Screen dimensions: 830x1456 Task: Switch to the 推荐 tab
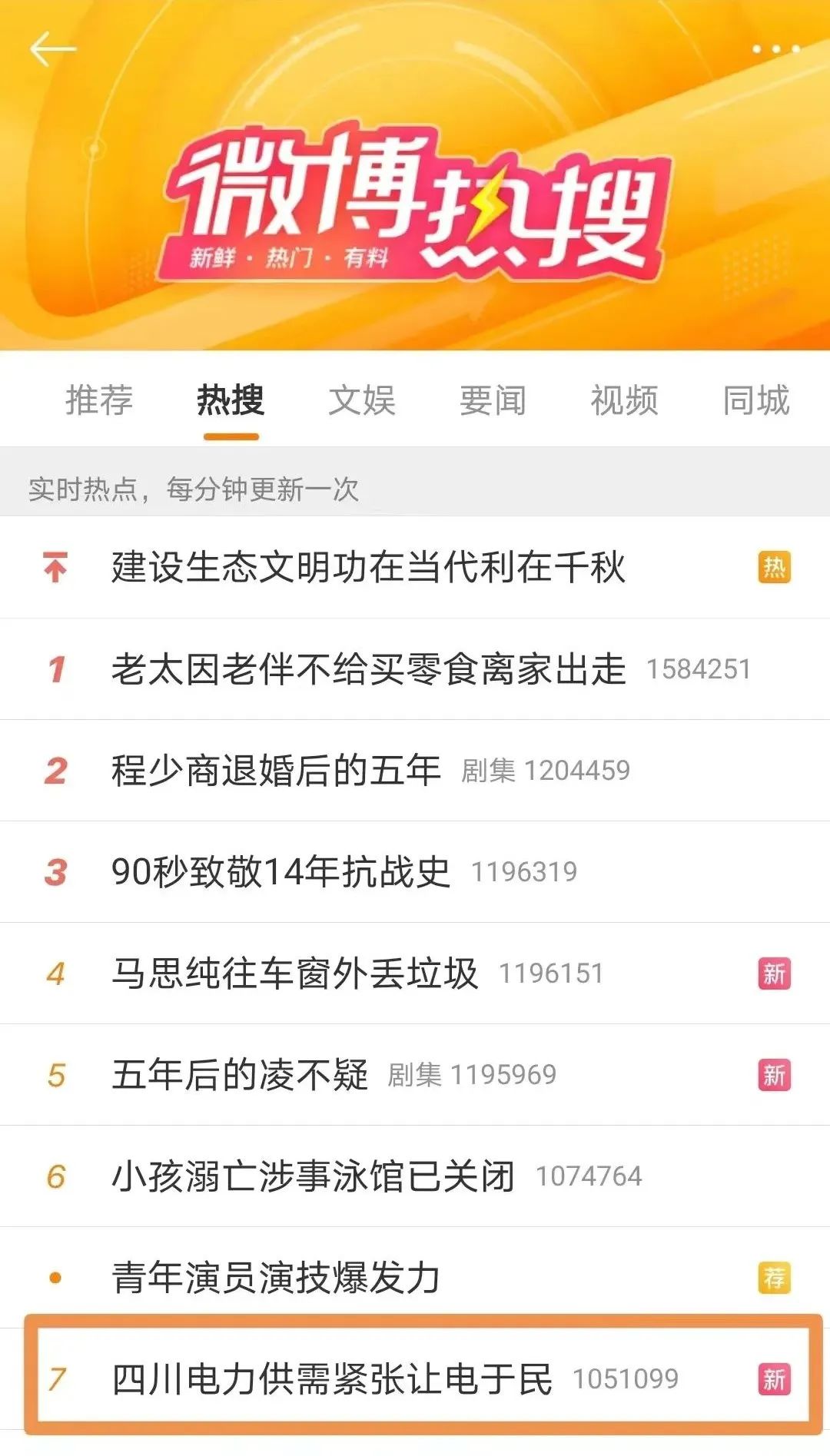pos(99,400)
